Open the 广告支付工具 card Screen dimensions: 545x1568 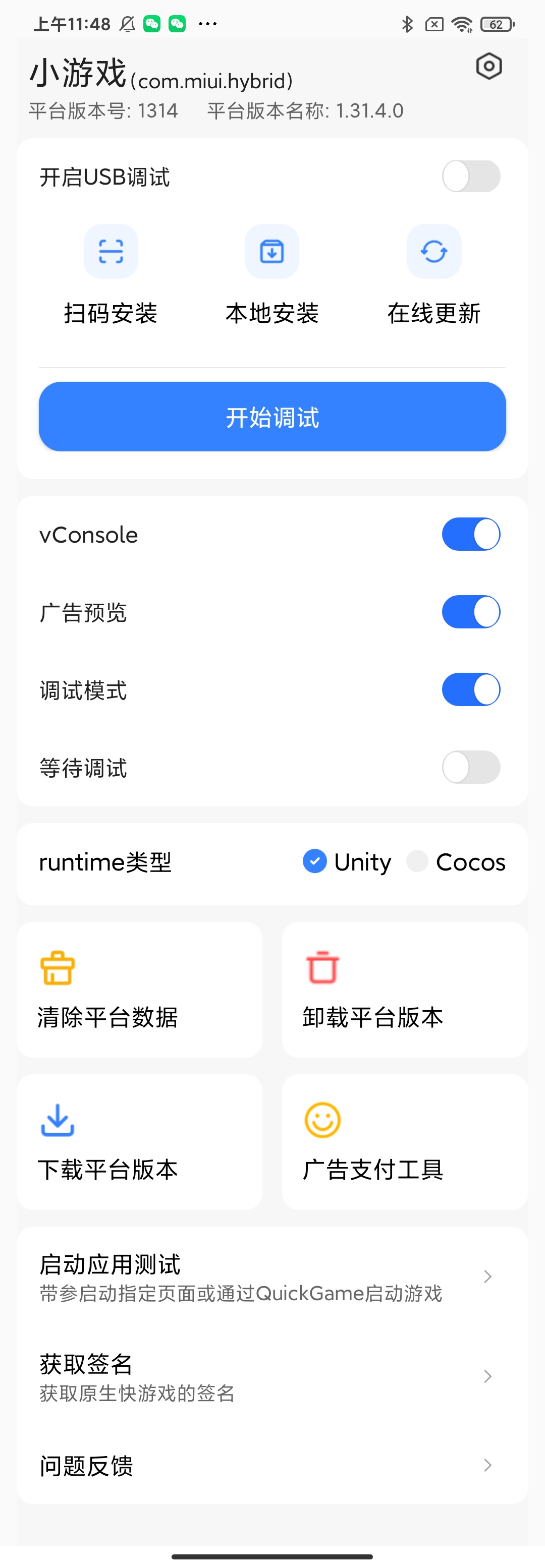[x=404, y=1142]
